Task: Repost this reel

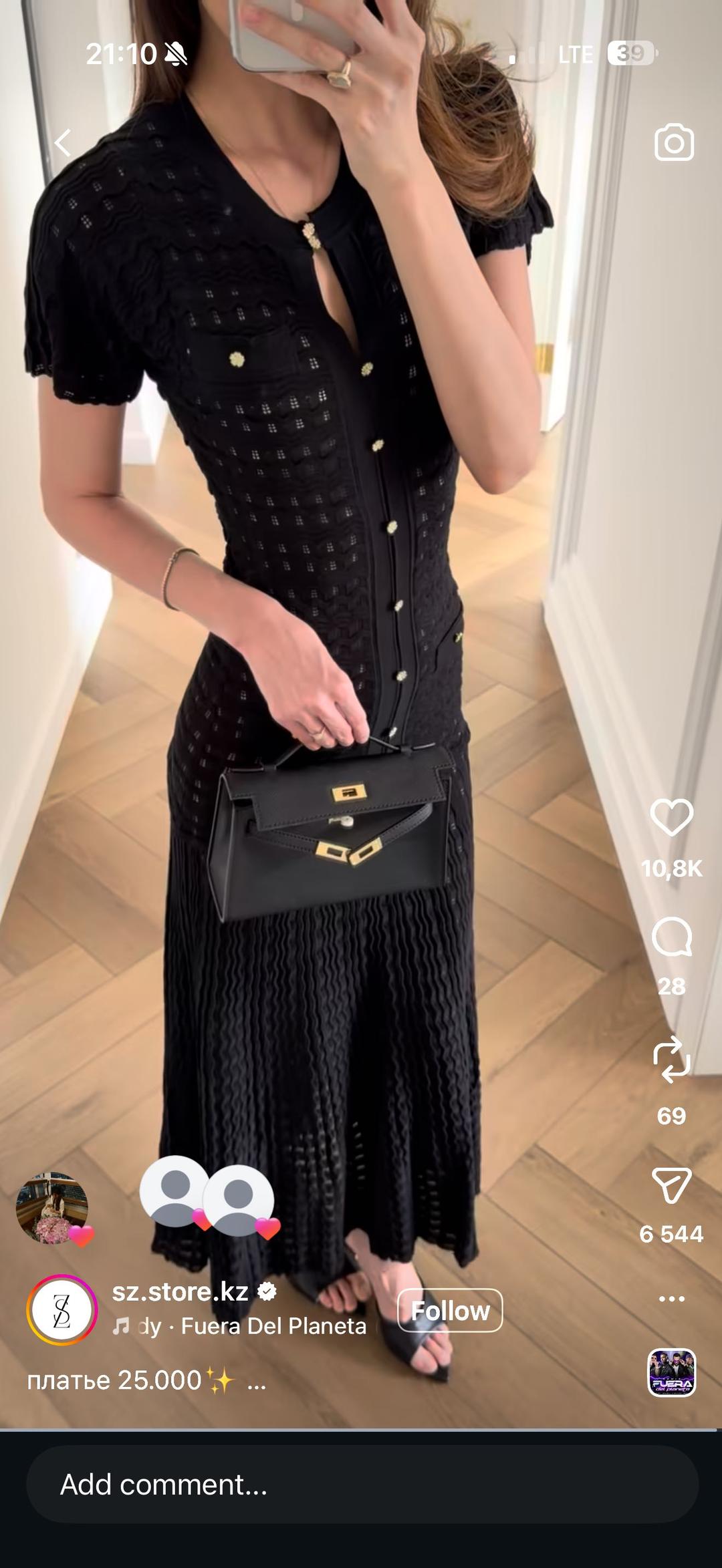Action: pyautogui.click(x=671, y=1059)
